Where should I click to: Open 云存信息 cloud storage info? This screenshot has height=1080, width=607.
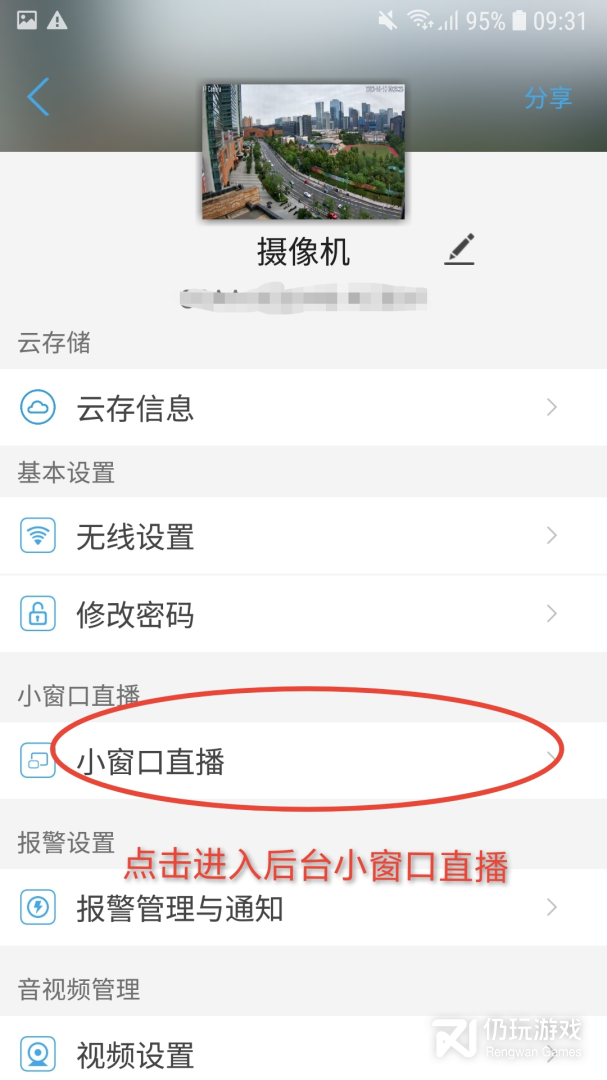(303, 408)
